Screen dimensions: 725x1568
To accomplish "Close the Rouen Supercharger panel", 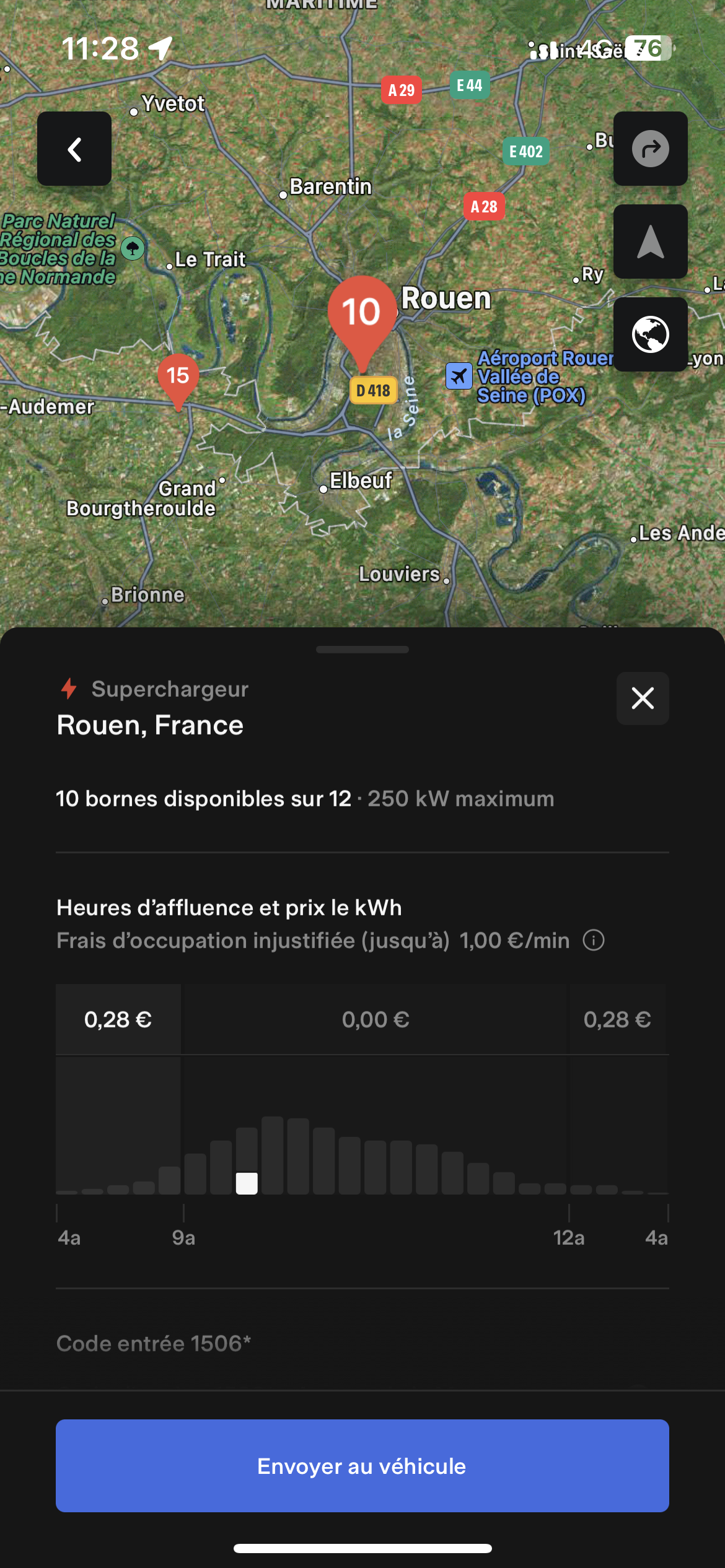I will click(x=643, y=698).
